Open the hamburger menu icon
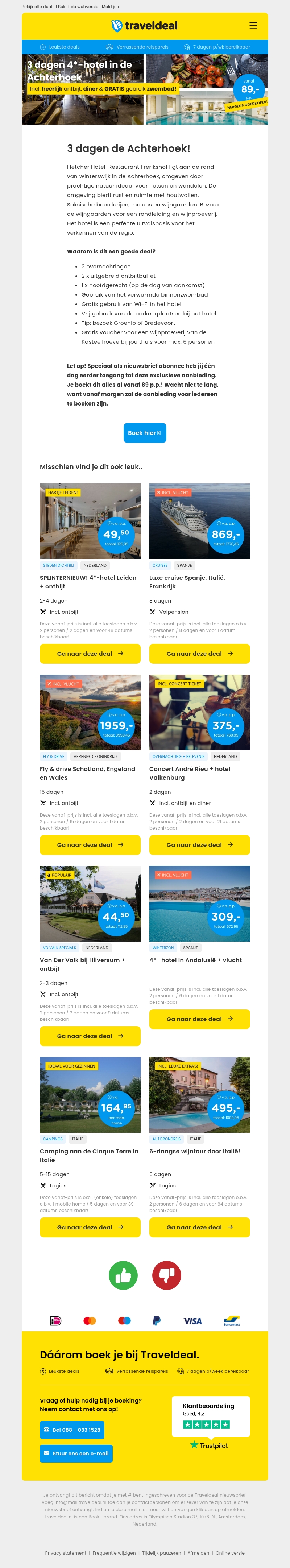290x1568 pixels. tap(253, 26)
